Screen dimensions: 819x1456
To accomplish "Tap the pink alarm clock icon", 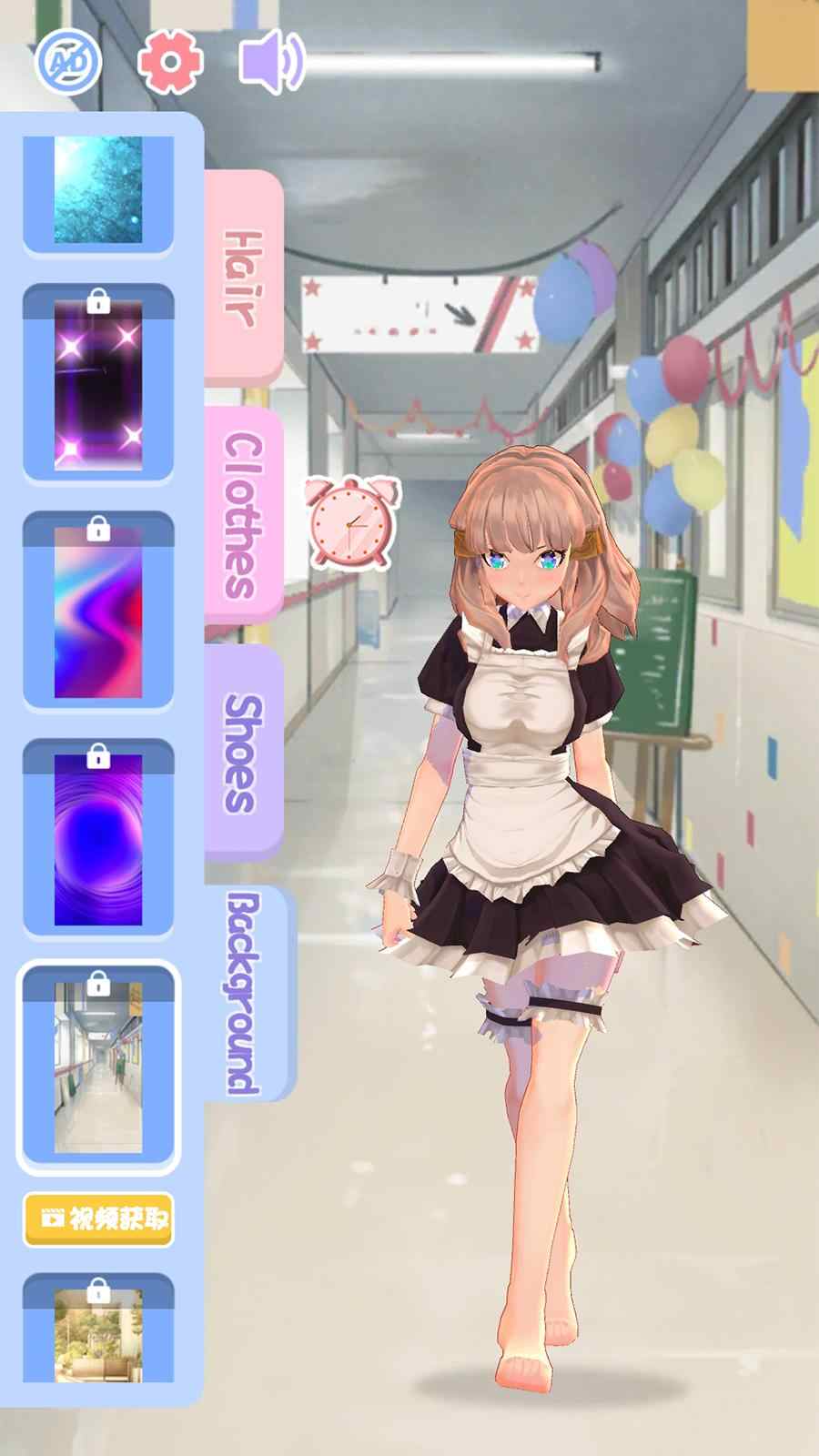I will (352, 521).
